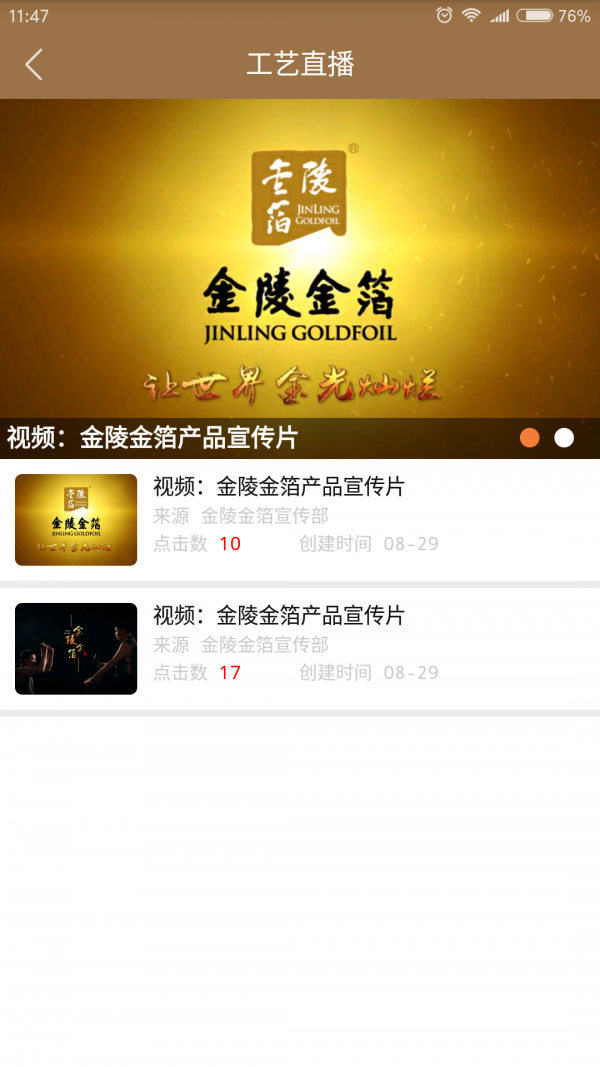Screen dimensions: 600x1067
Task: Open the large 金陵金箔 banner video
Action: coord(300,260)
